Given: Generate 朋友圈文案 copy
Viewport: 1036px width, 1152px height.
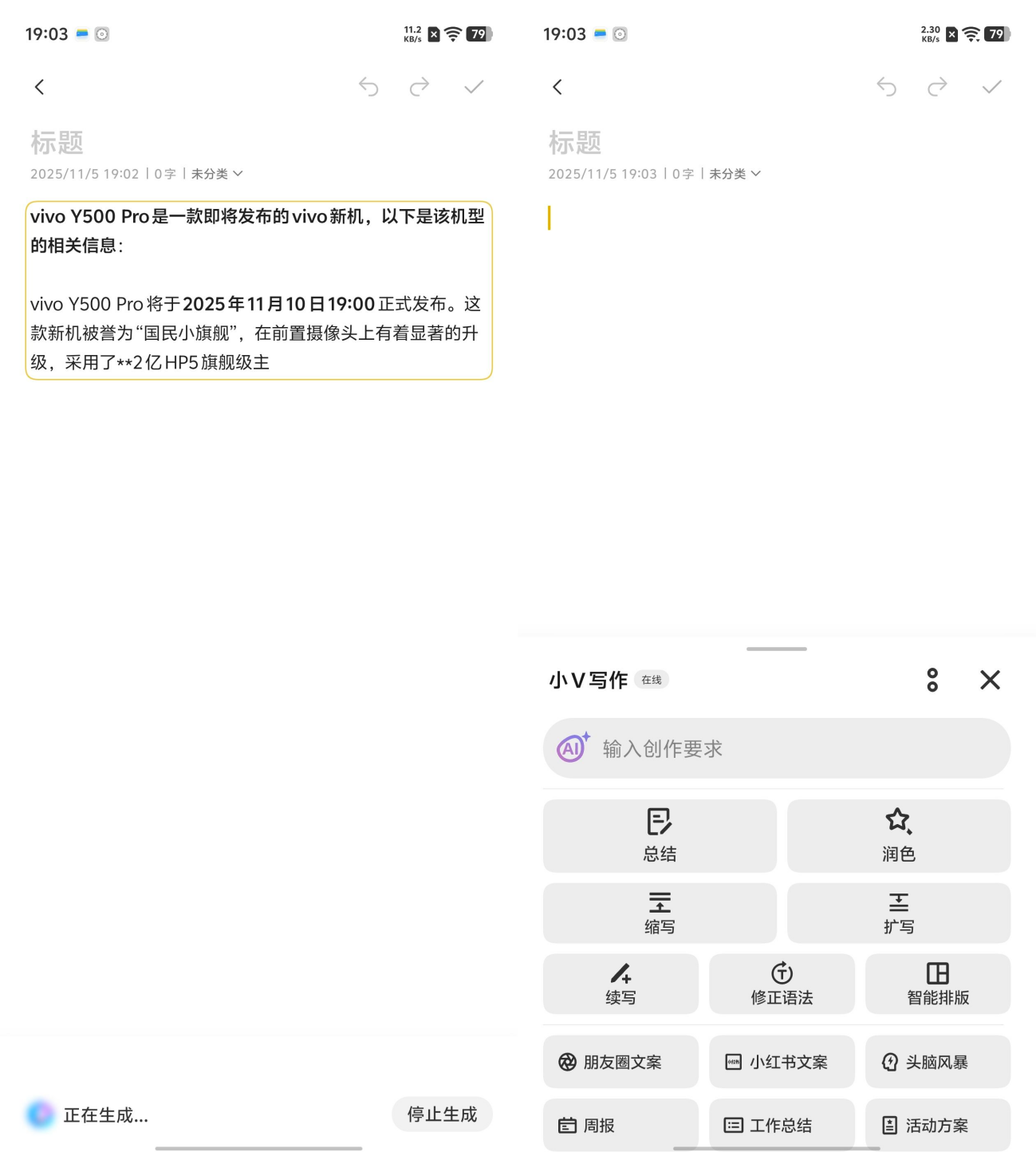Looking at the screenshot, I should pos(620,1062).
